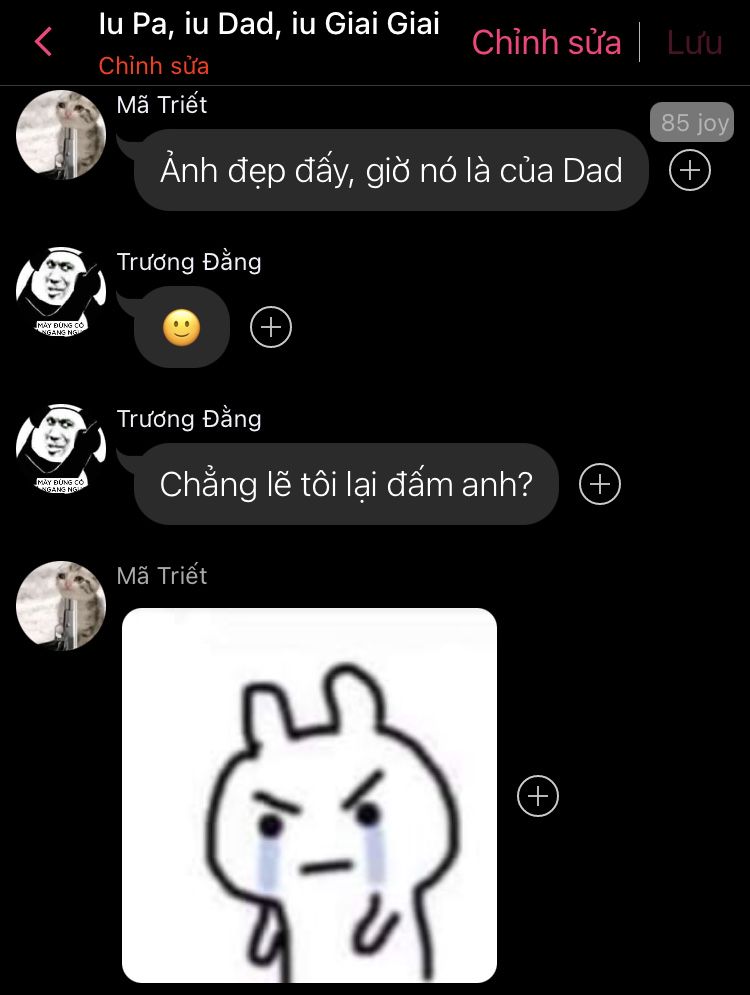Open Mã Triết's avatar beside "Ảnh đẹp đấy"
Screen dimensions: 750x995
61,135
